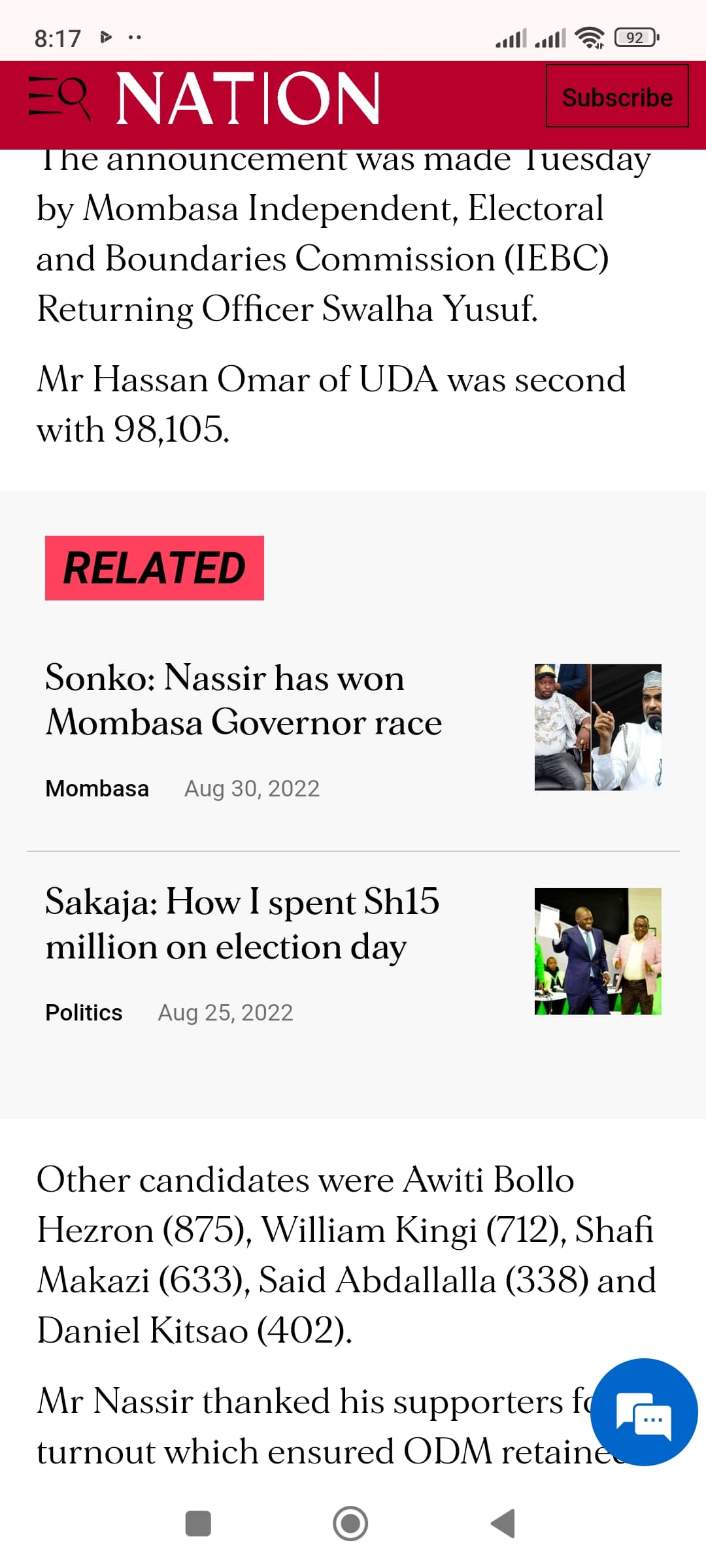Go back using the system back button
The width and height of the screenshot is (706, 1568).
[503, 1524]
